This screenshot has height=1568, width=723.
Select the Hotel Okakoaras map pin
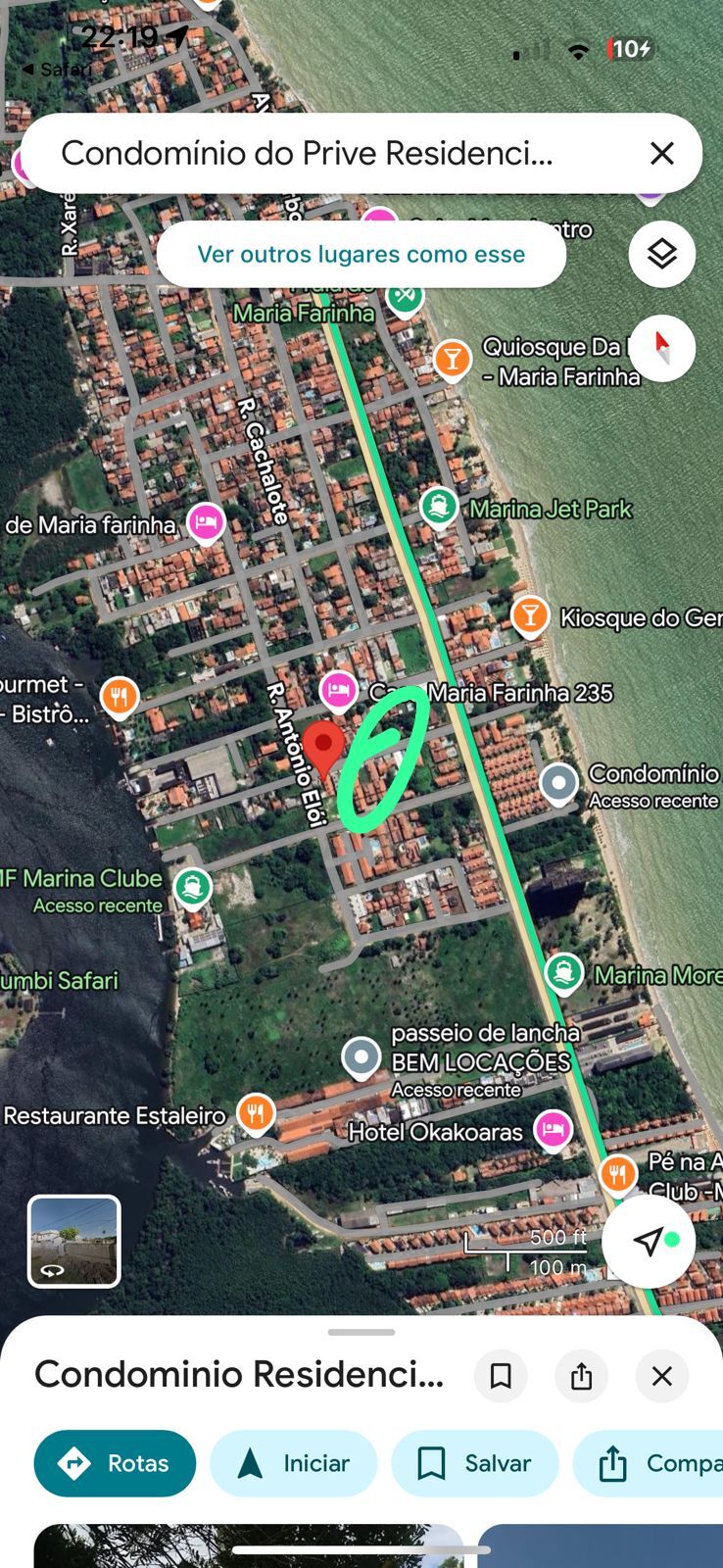pyautogui.click(x=553, y=1130)
